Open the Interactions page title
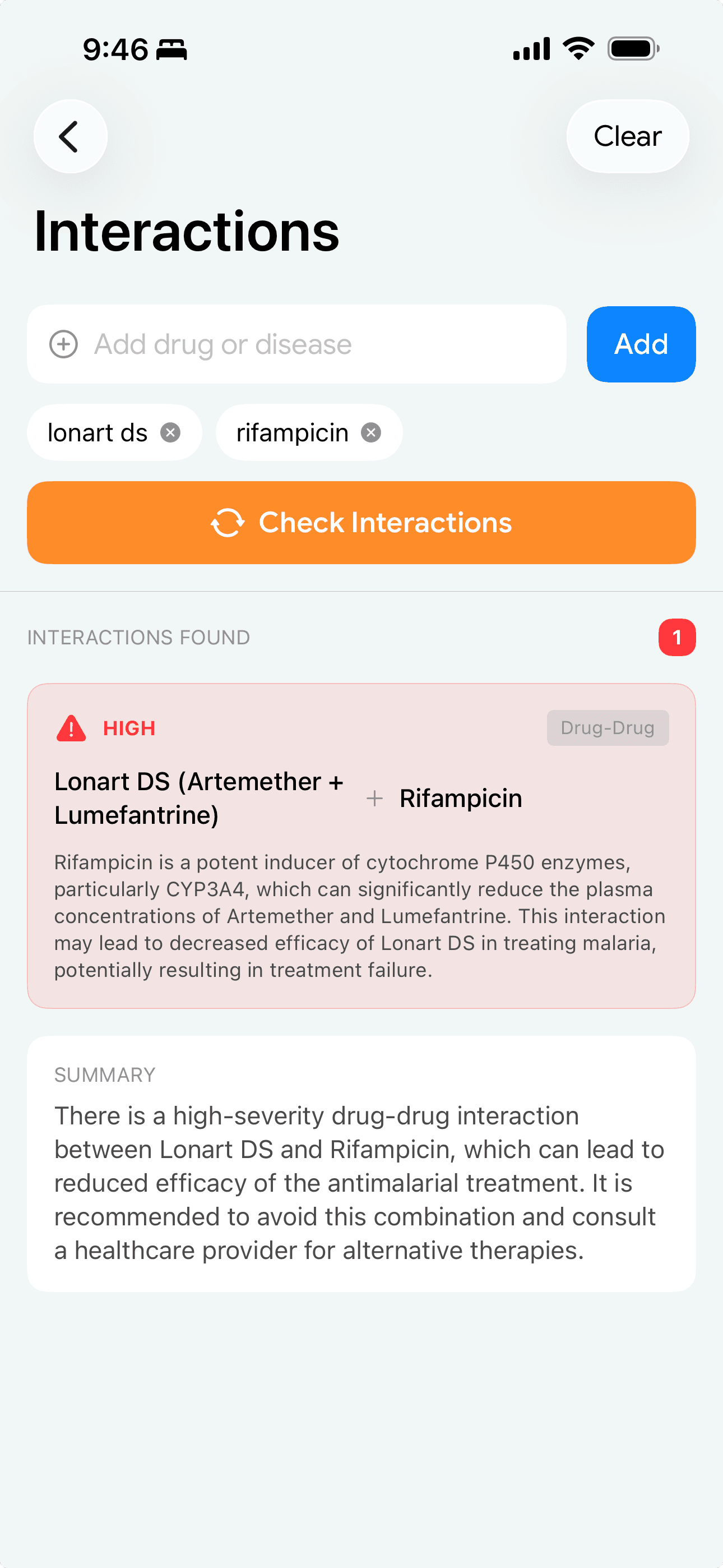 click(x=186, y=232)
